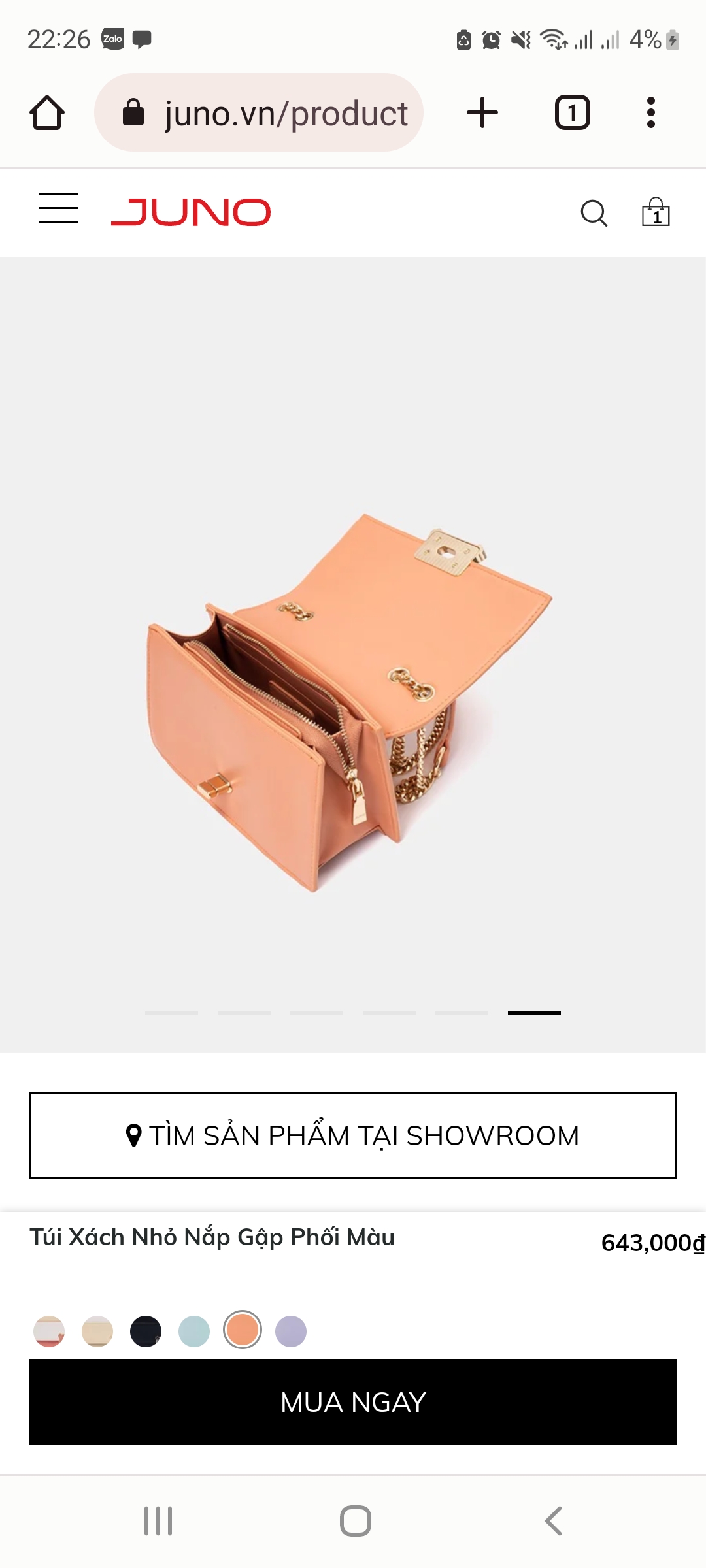Tap TÌM SẢN PHẨM TẠI SHOWROOM button

pyautogui.click(x=353, y=1135)
